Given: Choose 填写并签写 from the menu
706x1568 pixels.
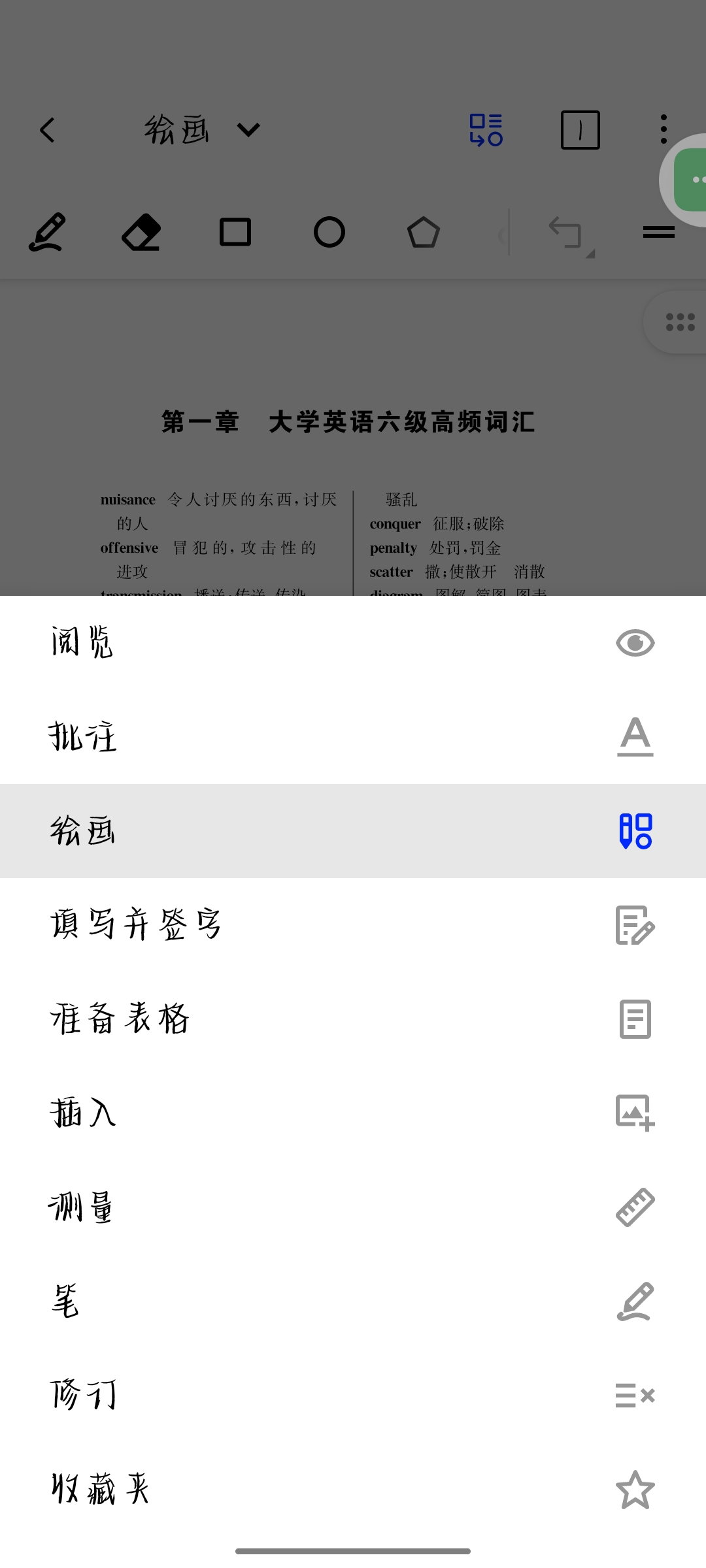Looking at the screenshot, I should 353,924.
